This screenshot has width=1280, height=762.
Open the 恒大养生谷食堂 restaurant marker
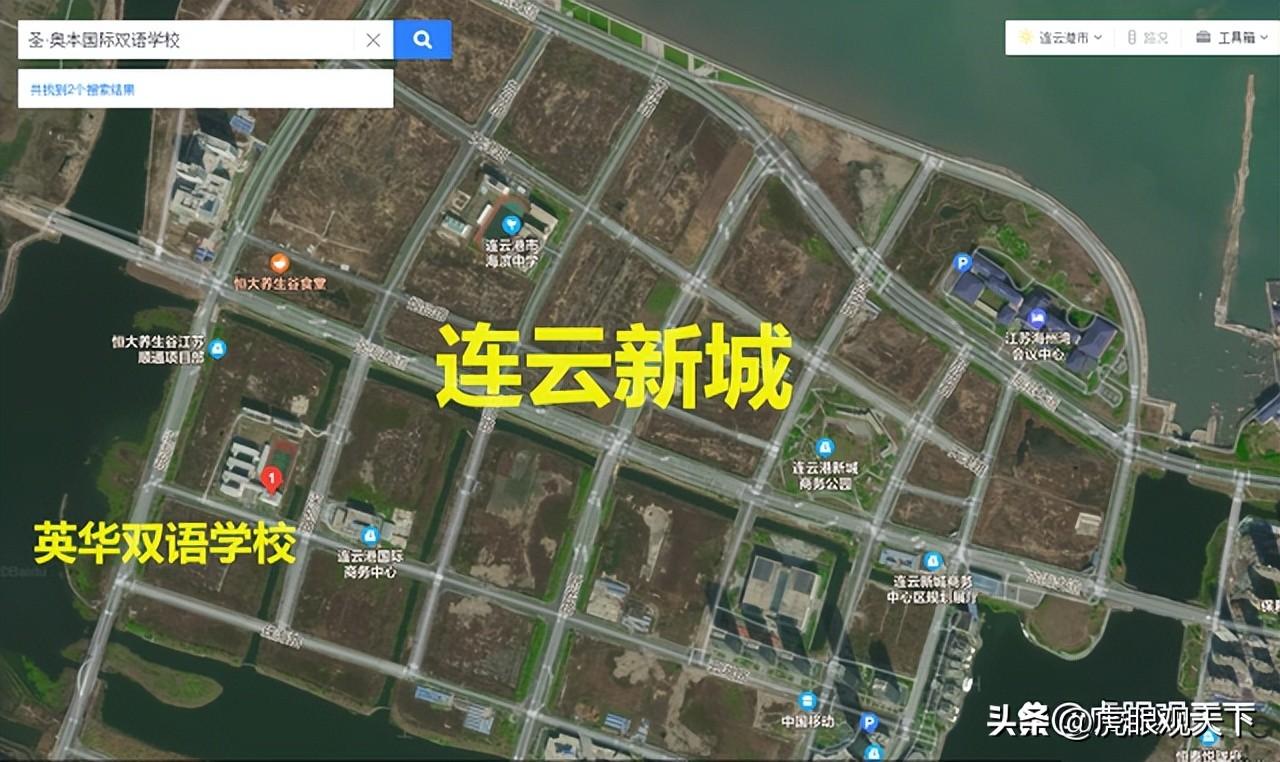(281, 263)
